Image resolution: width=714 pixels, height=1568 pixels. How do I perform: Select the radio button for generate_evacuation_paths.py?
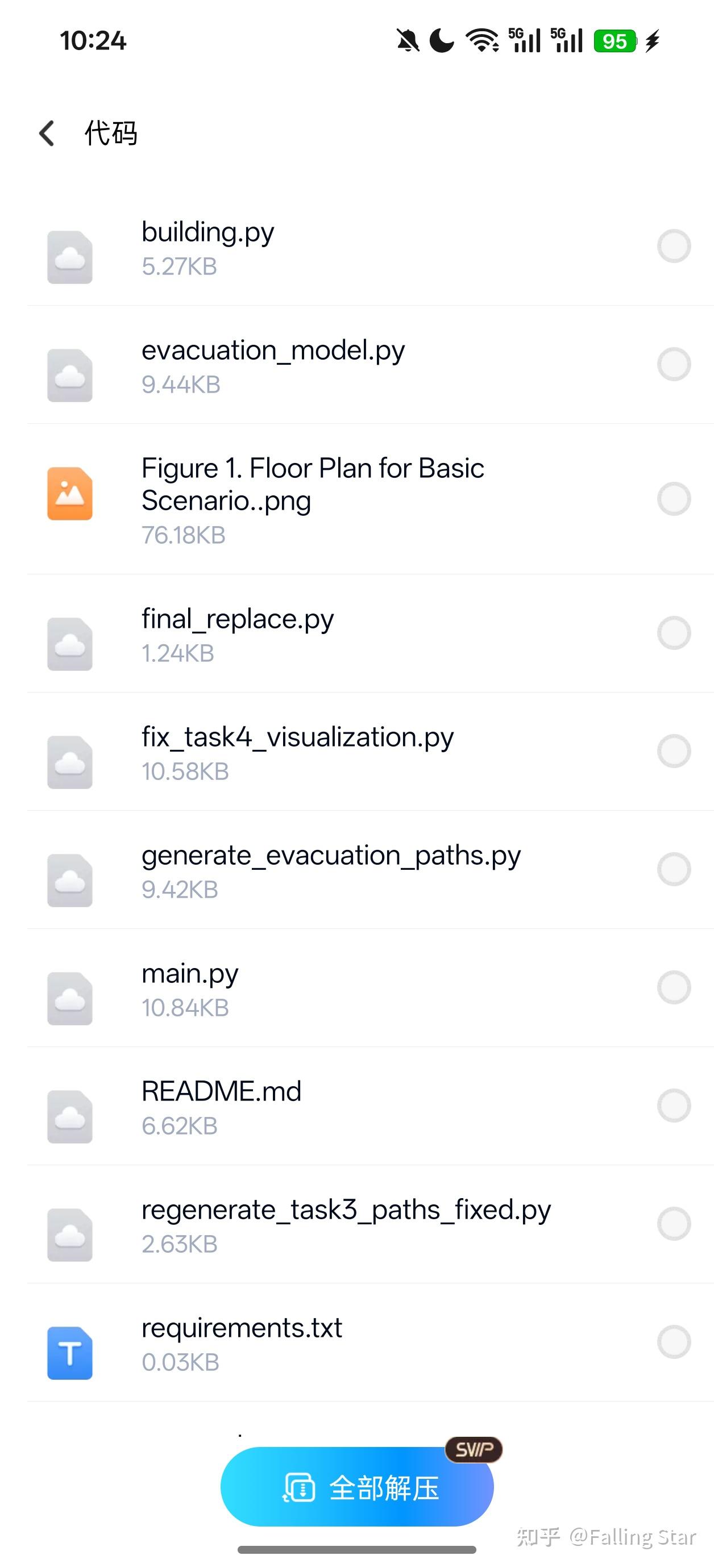pyautogui.click(x=674, y=869)
